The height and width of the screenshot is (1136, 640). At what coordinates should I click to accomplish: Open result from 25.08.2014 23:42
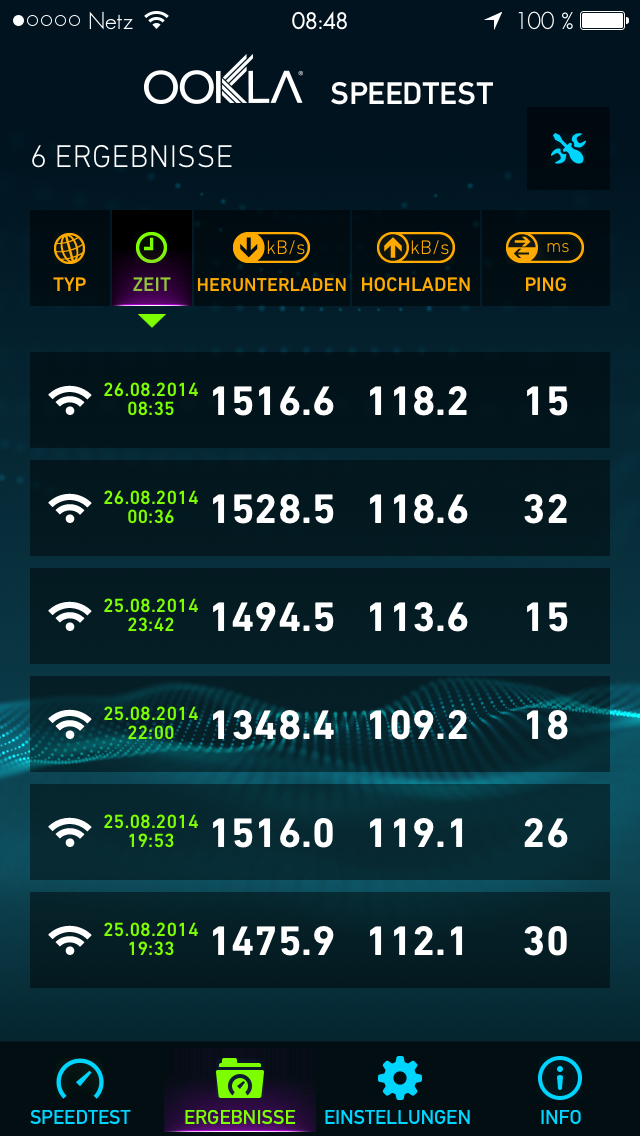(x=320, y=617)
